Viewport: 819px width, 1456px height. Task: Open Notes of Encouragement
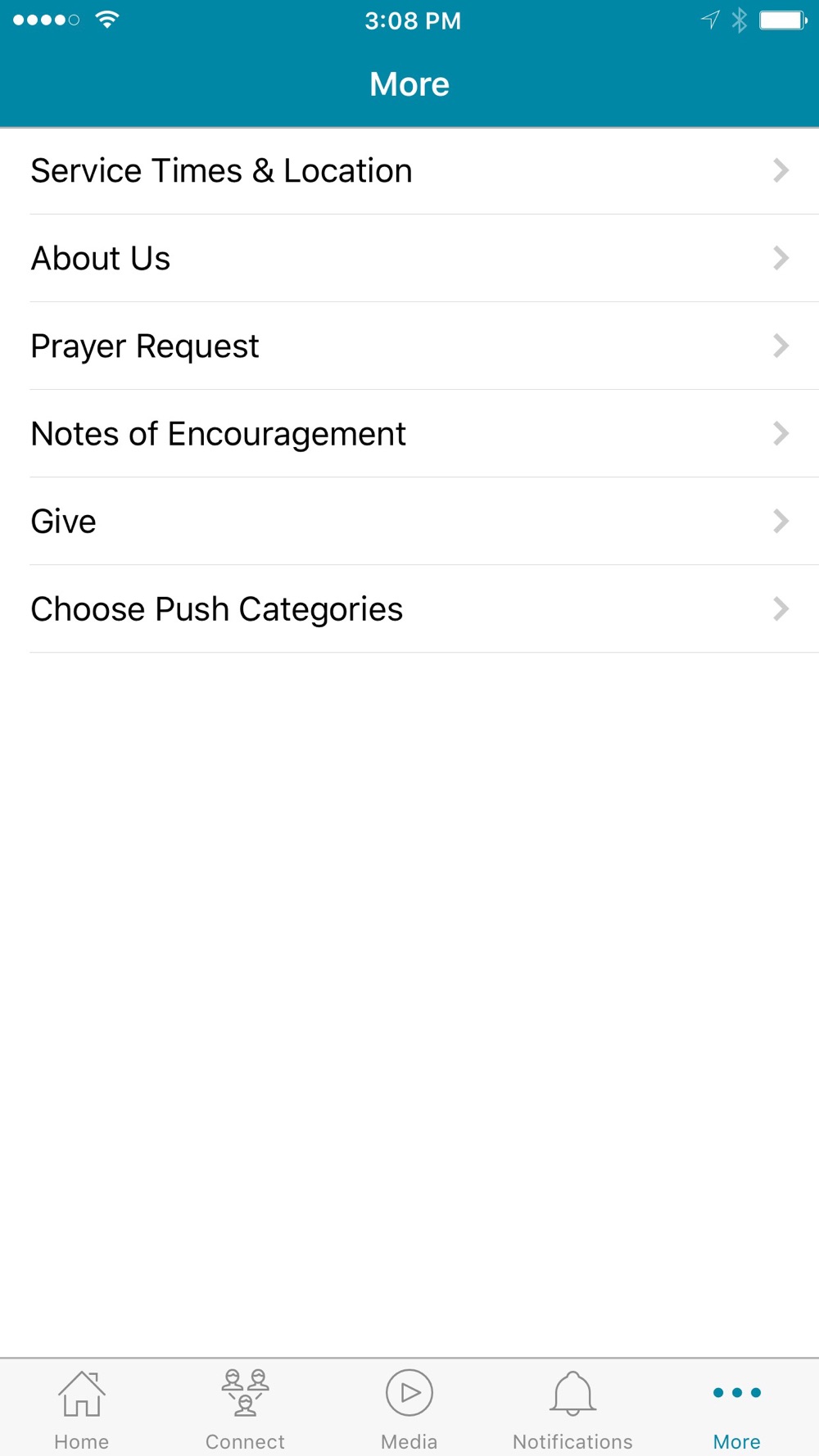pos(409,433)
